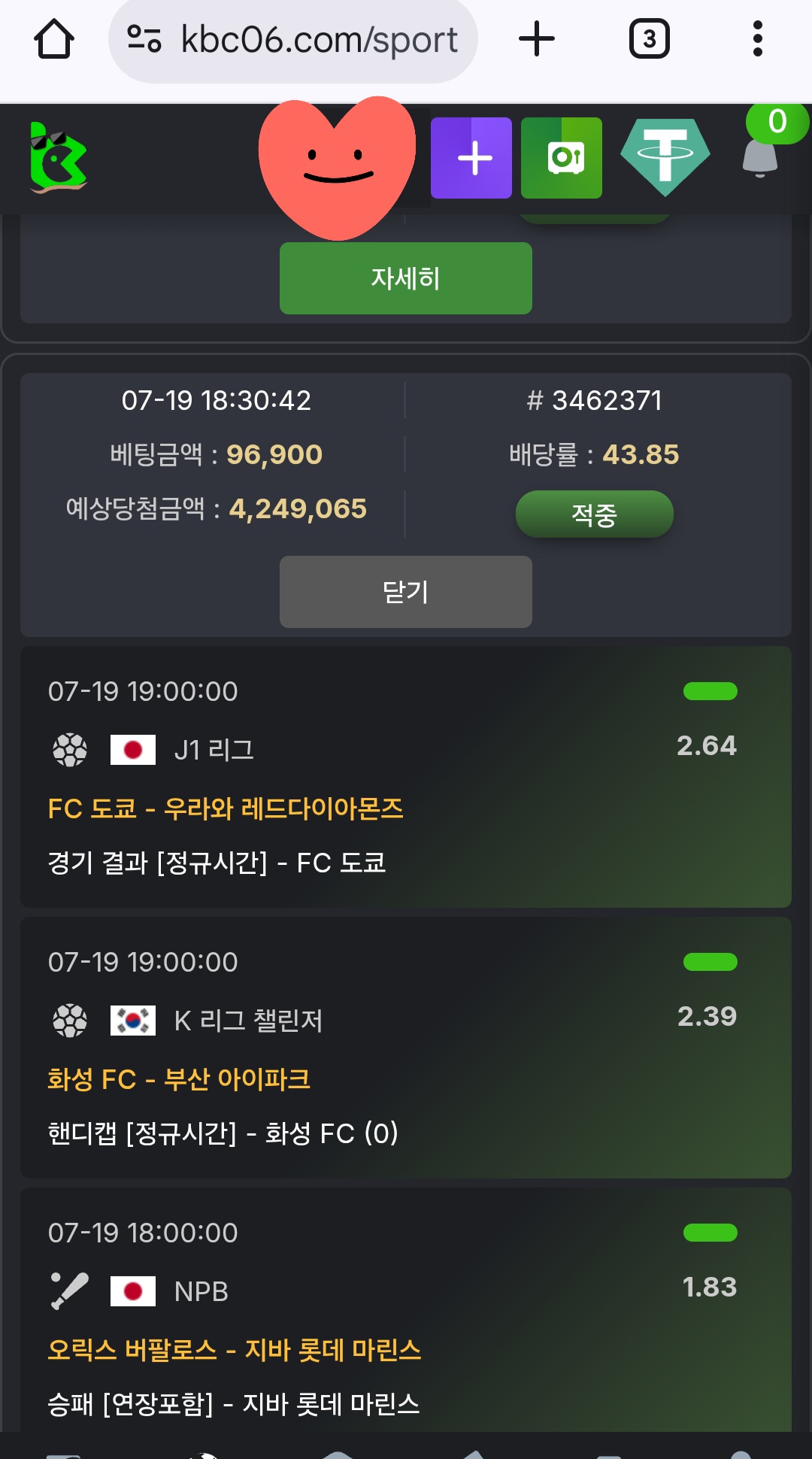
Task: Go to the browser home page
Action: pyautogui.click(x=54, y=39)
